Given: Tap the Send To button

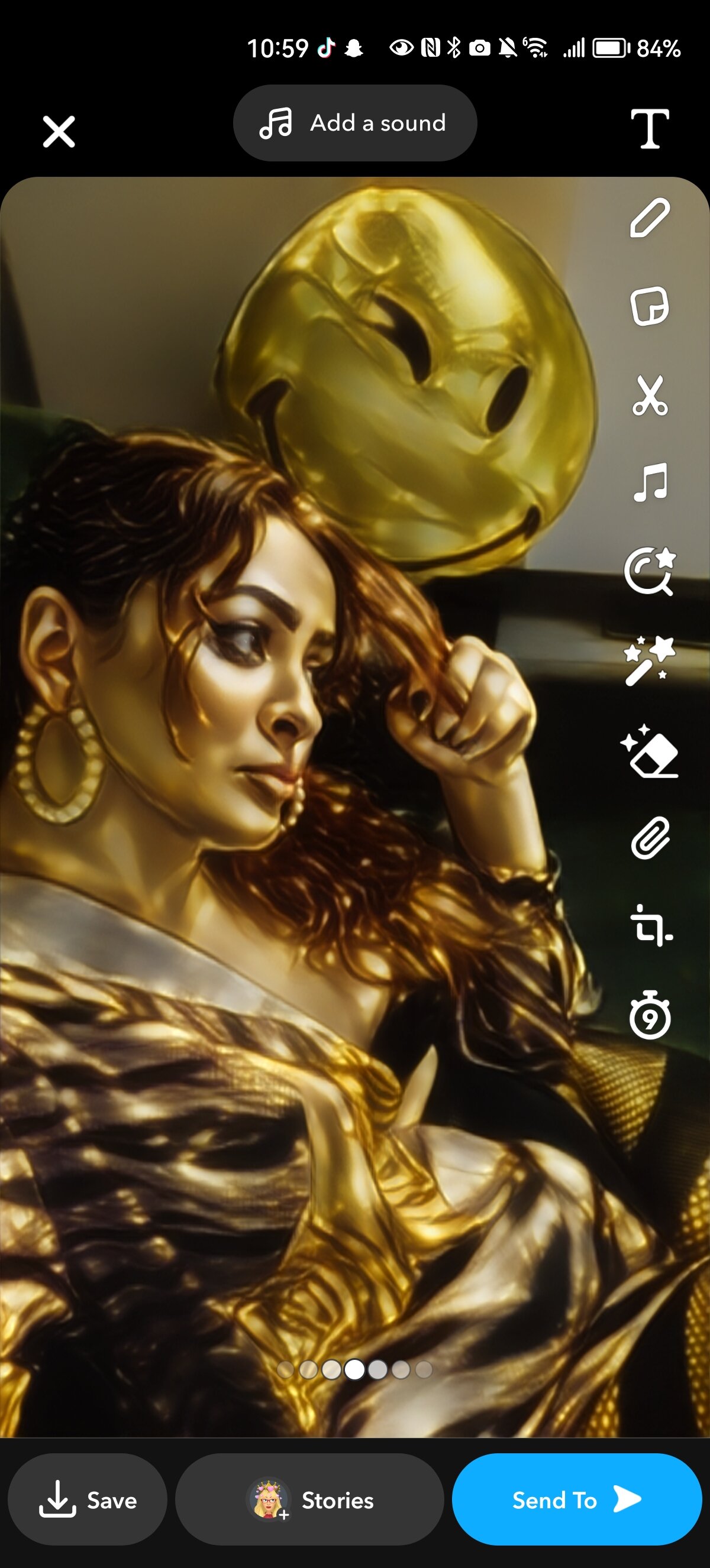Looking at the screenshot, I should [x=576, y=1500].
